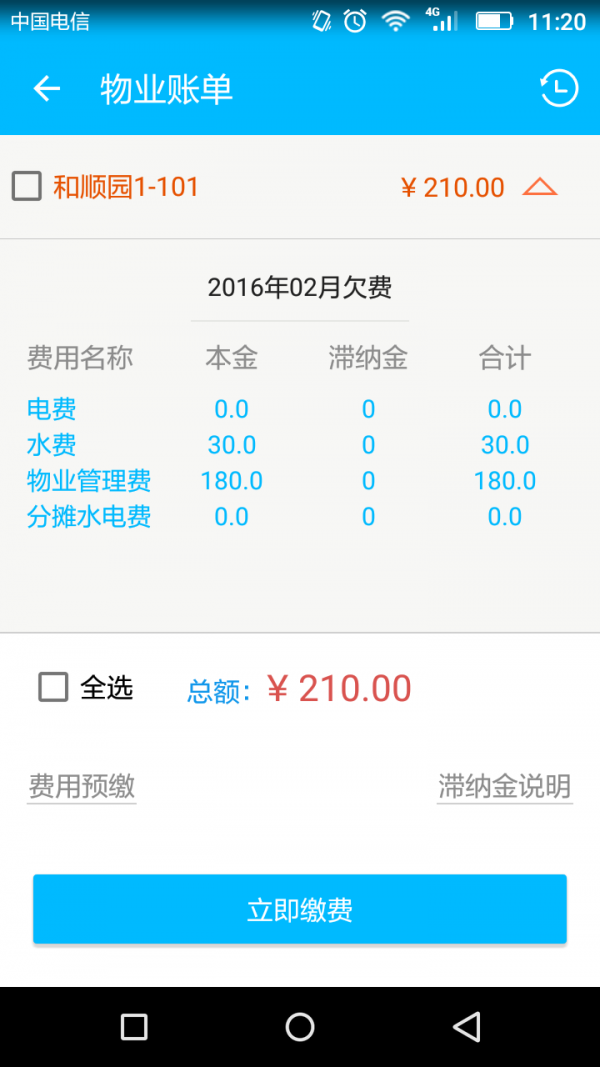Image resolution: width=600 pixels, height=1067 pixels.
Task: Check the box for 和顺园1-101
Action: 27,186
